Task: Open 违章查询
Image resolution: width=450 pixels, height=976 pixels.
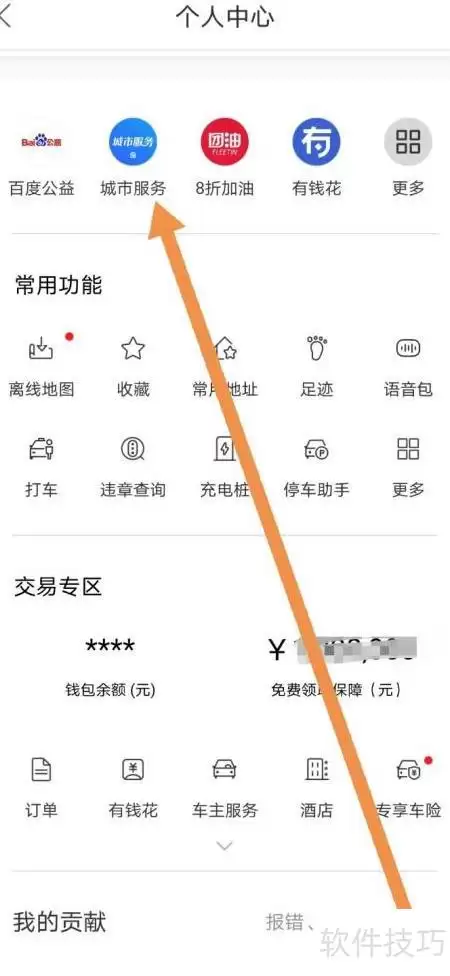Action: point(133,467)
